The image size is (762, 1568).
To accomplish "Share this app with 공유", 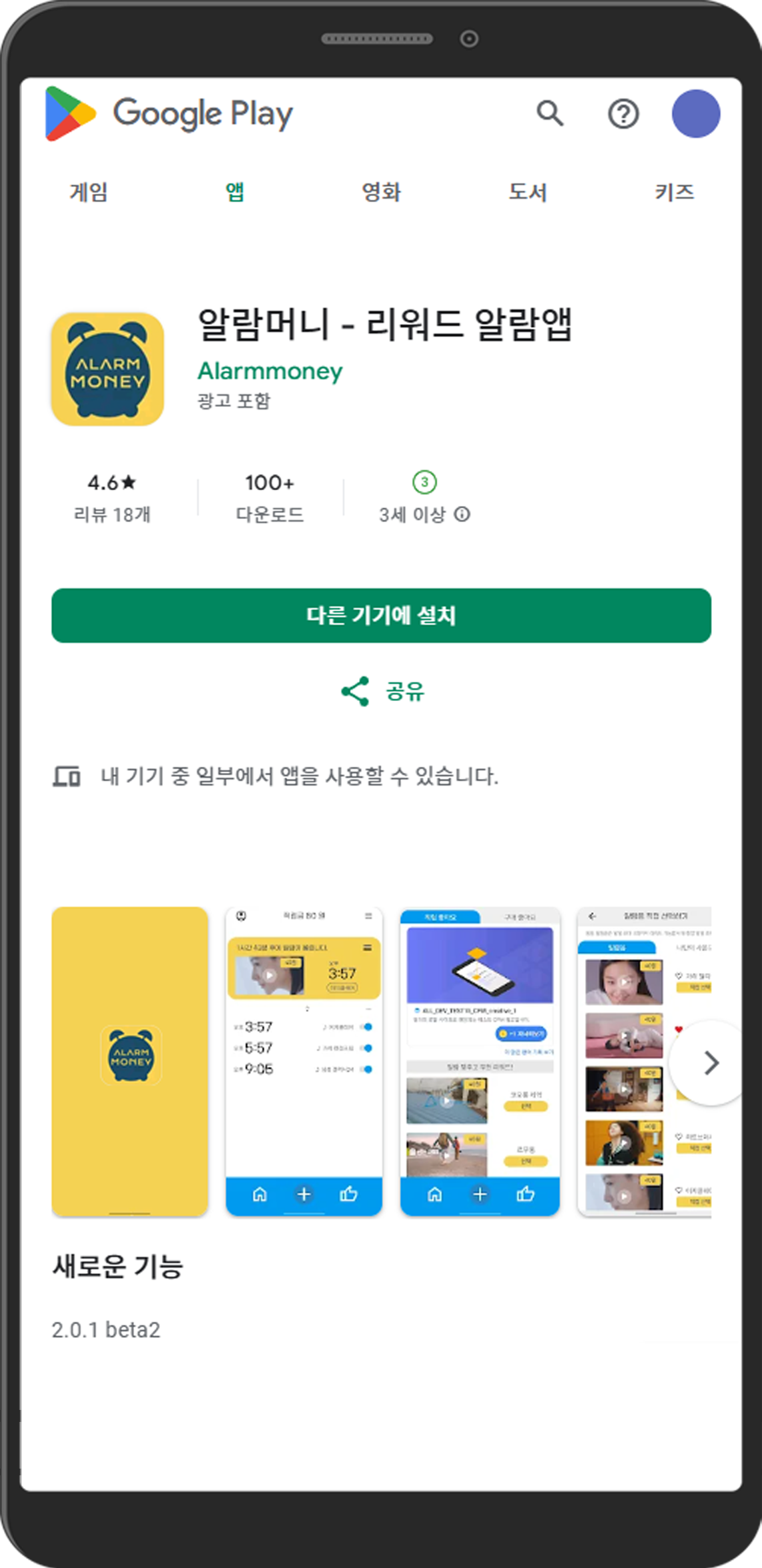I will click(x=382, y=691).
